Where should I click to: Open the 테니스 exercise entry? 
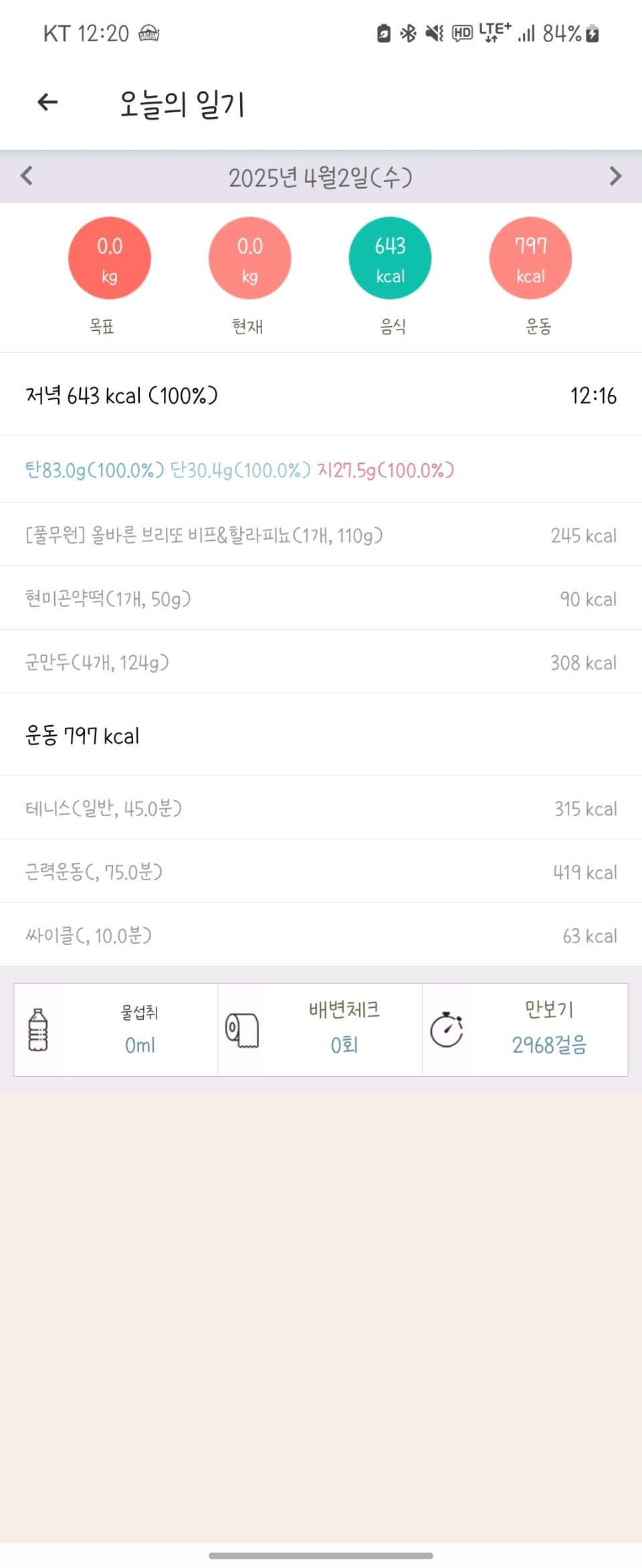coord(321,808)
